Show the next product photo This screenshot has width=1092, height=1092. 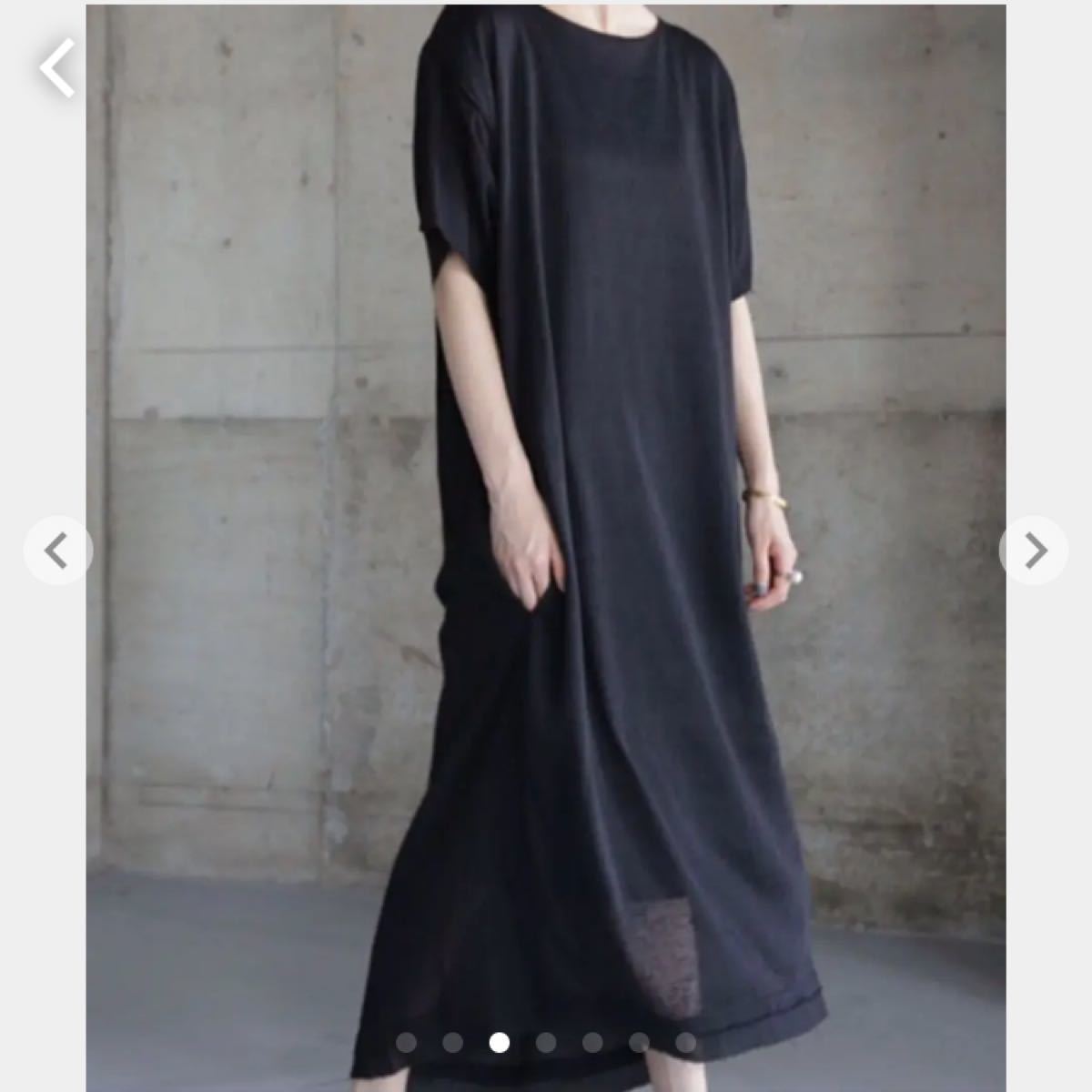click(x=1034, y=551)
